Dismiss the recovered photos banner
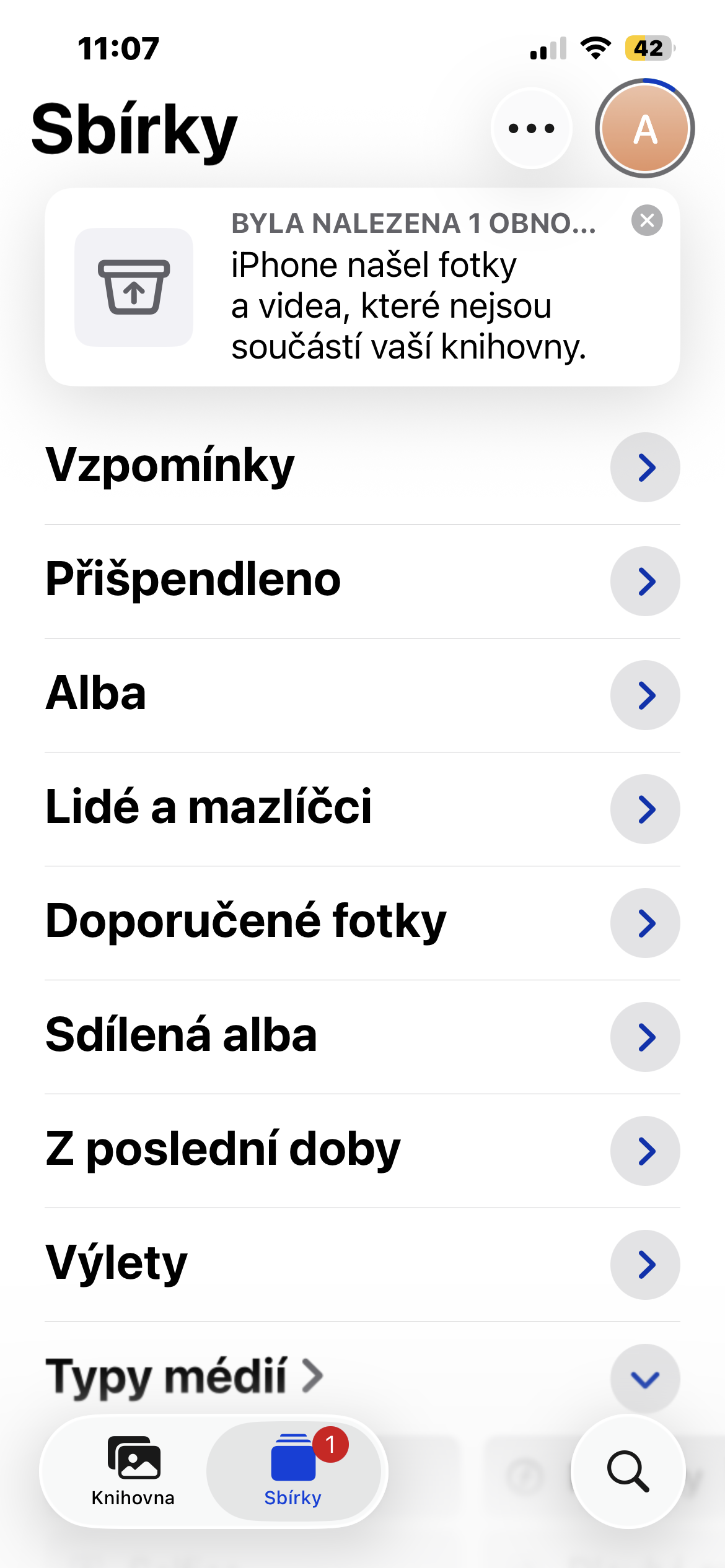The height and width of the screenshot is (1568, 725). coord(647,220)
